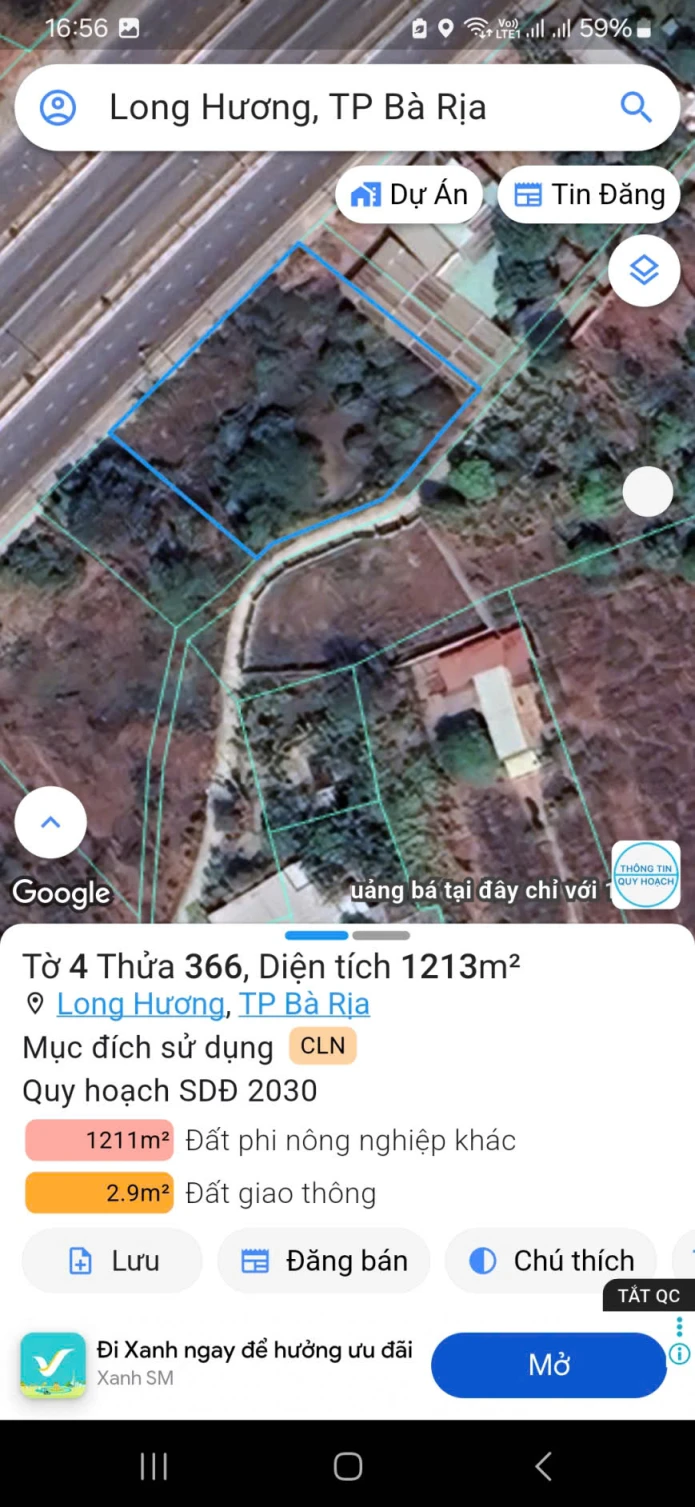The width and height of the screenshot is (695, 1507).
Task: Go to the system home screen
Action: tap(348, 1467)
